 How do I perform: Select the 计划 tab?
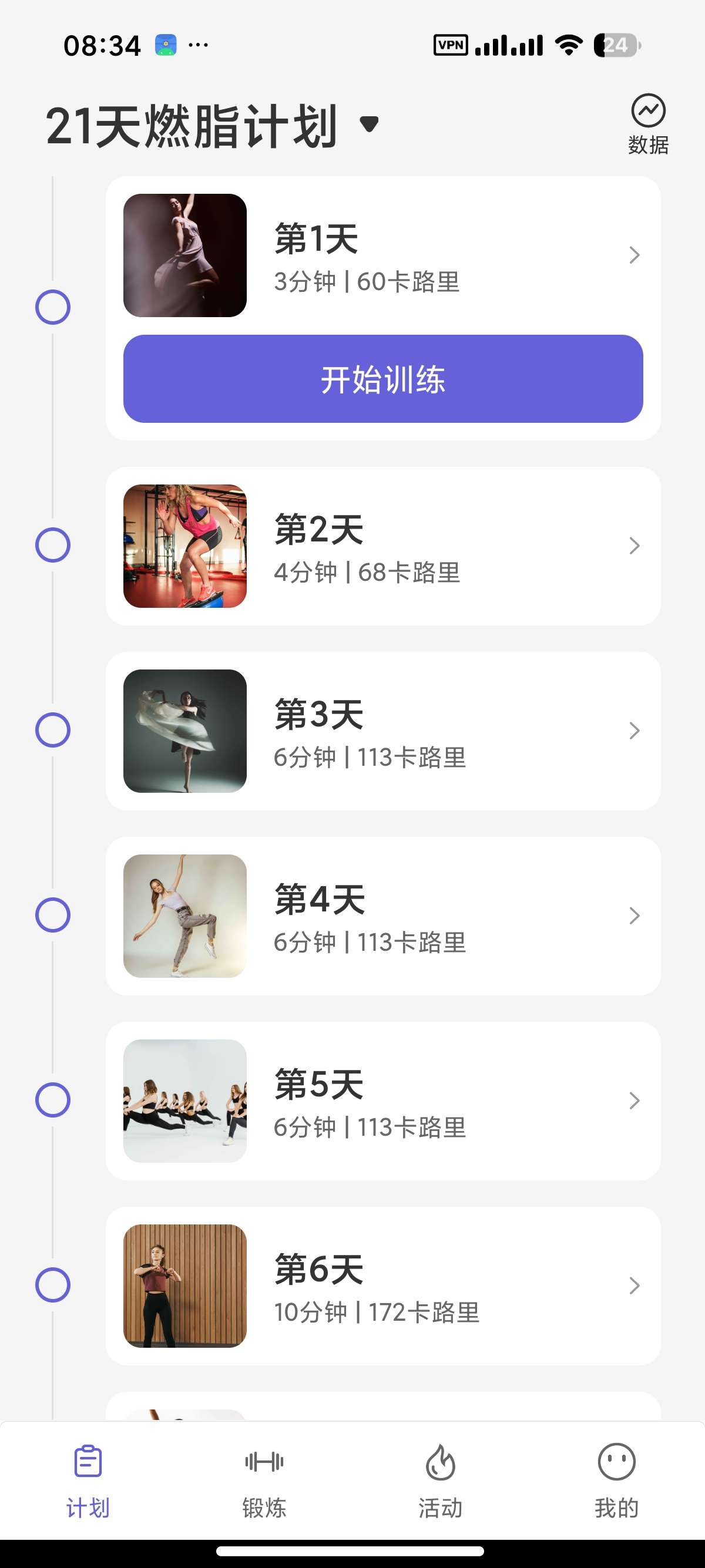click(88, 1481)
